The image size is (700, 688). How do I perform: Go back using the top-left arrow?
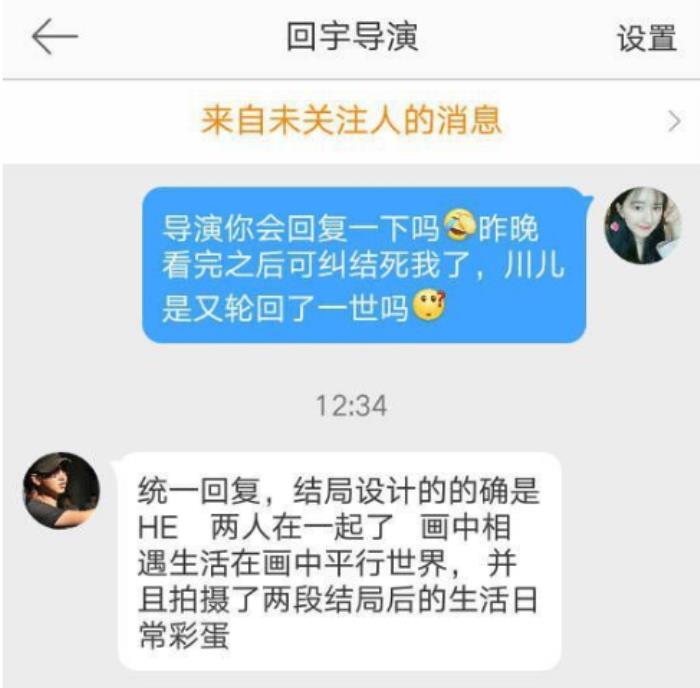pyautogui.click(x=54, y=38)
